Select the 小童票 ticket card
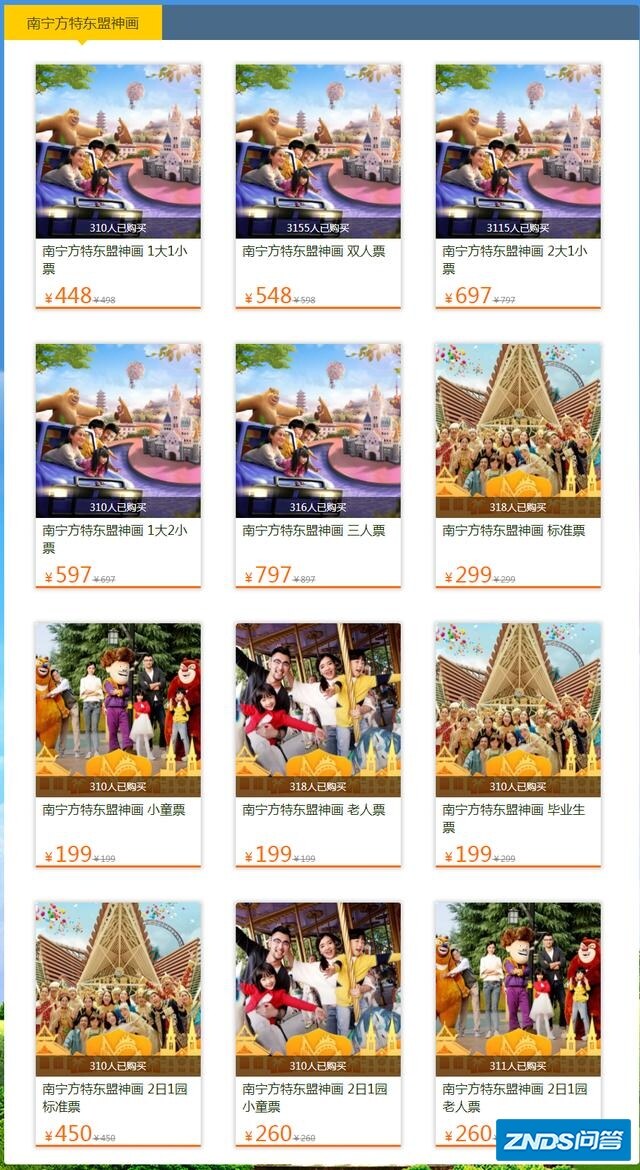This screenshot has width=640, height=1170. 118,745
